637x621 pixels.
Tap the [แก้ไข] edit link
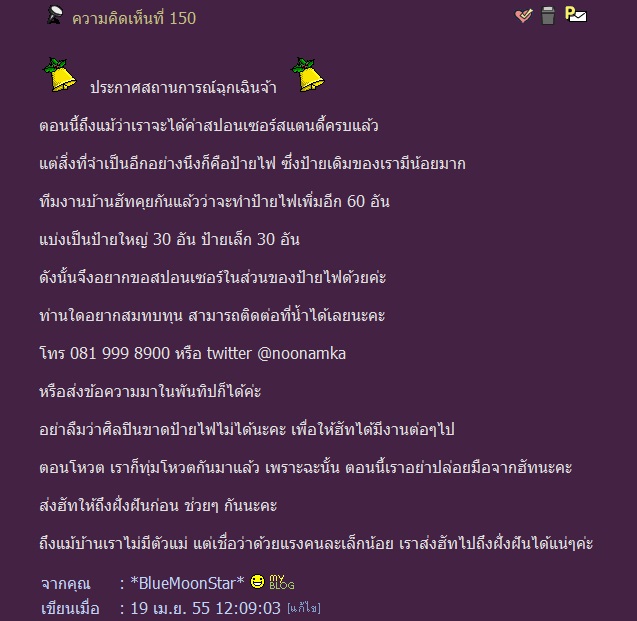(x=303, y=608)
